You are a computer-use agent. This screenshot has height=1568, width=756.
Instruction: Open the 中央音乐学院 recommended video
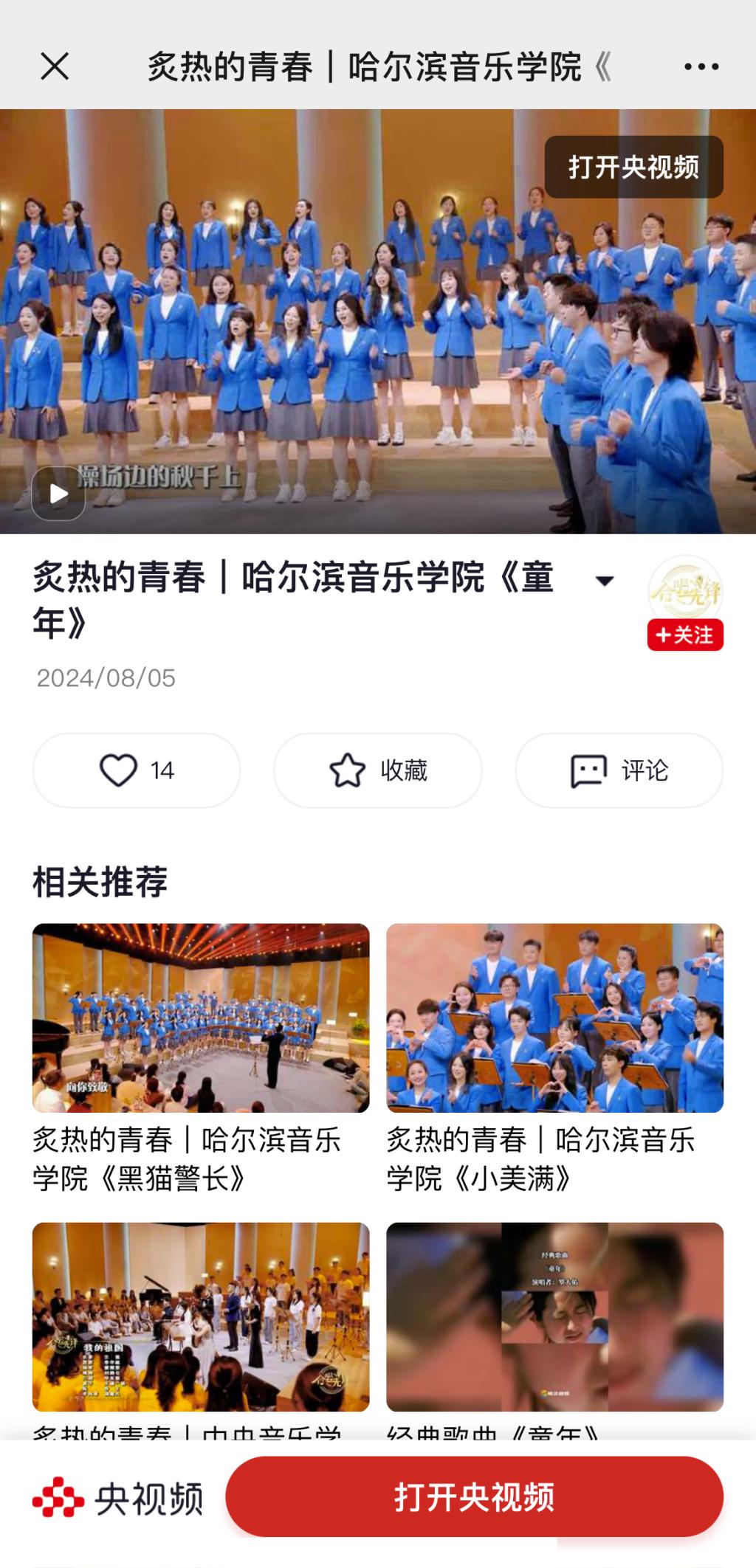pyautogui.click(x=201, y=1317)
